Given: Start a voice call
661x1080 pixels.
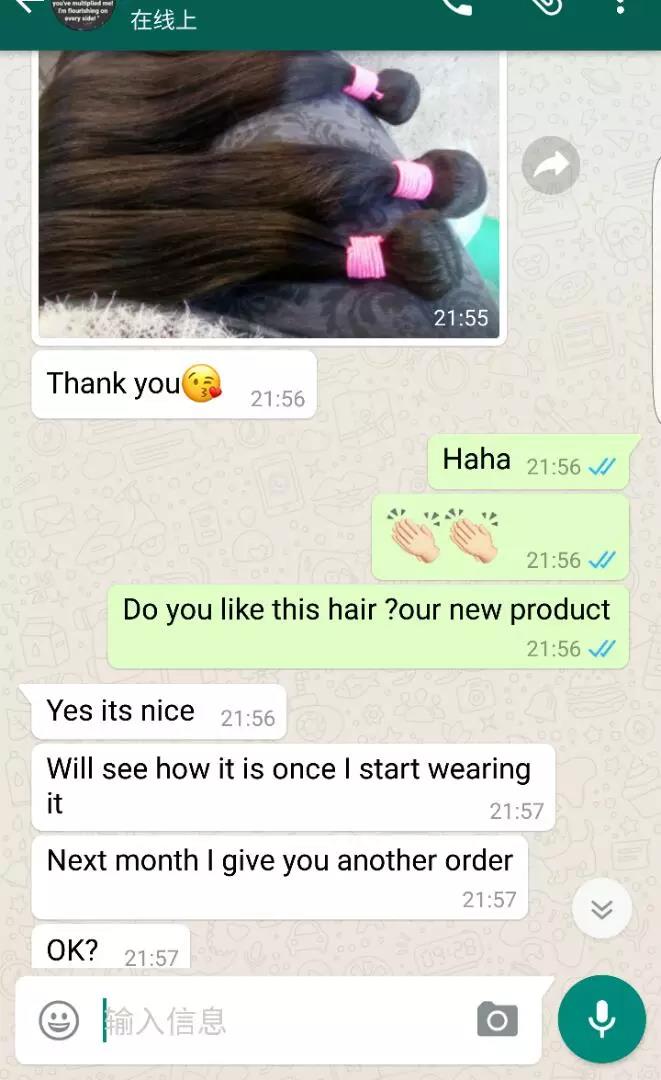Looking at the screenshot, I should pyautogui.click(x=458, y=6).
